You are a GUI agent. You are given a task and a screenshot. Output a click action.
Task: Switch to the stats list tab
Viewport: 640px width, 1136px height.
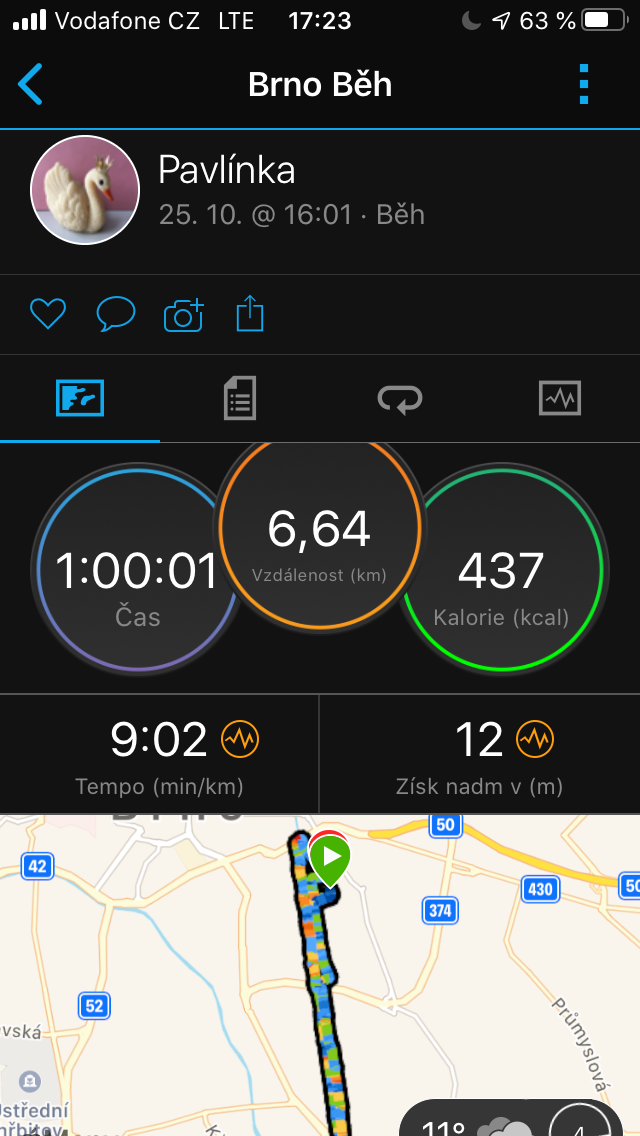[240, 398]
